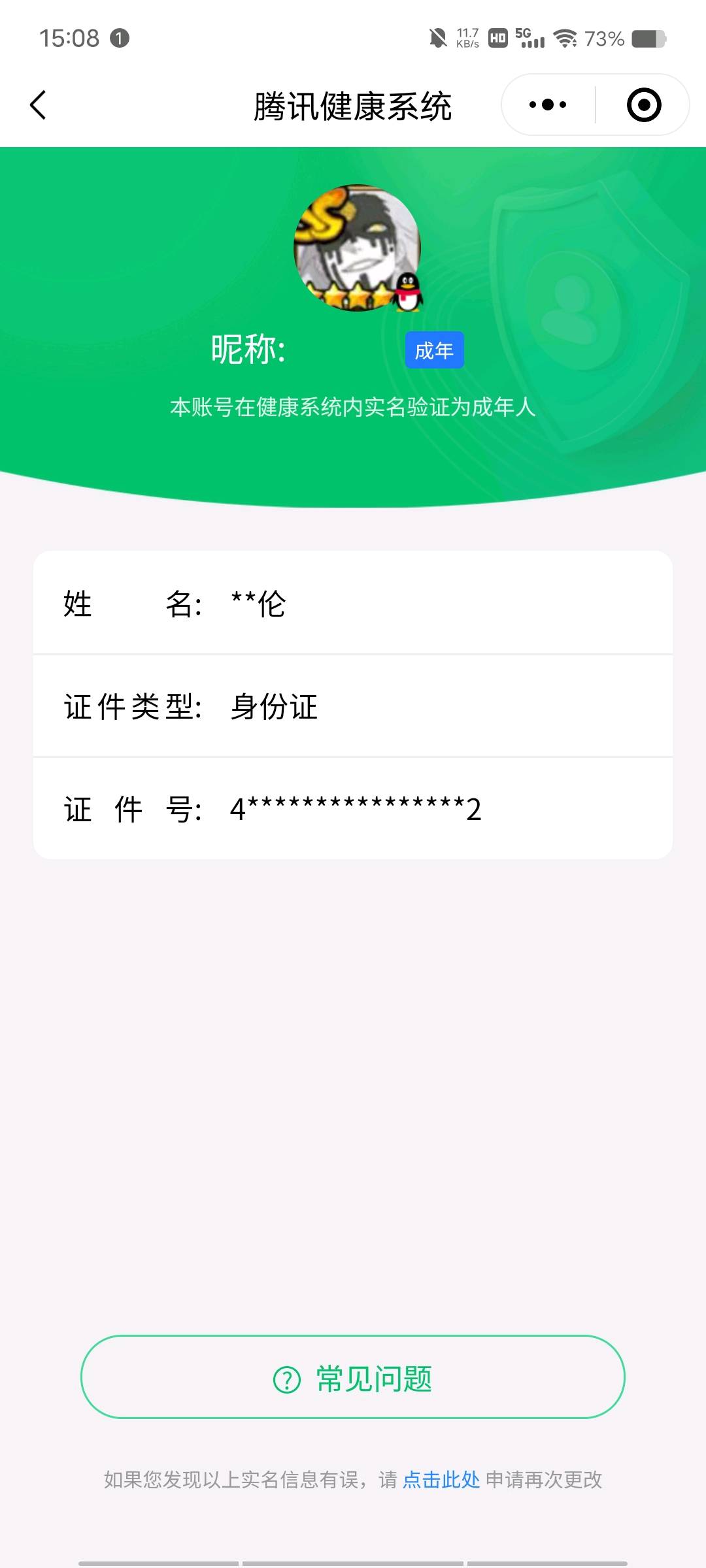Open the mini program three-dot menu
This screenshot has height=1568, width=706.
point(548,105)
